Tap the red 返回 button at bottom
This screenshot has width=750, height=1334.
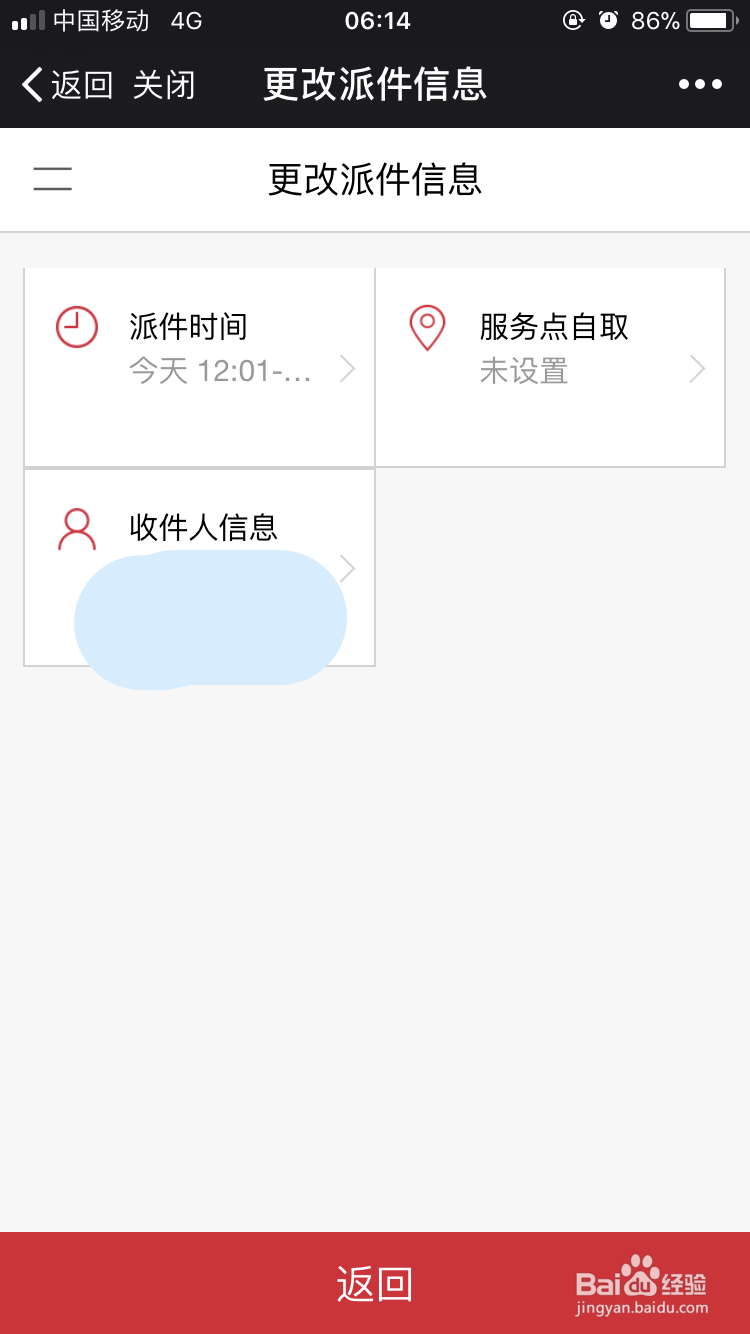coord(375,1283)
